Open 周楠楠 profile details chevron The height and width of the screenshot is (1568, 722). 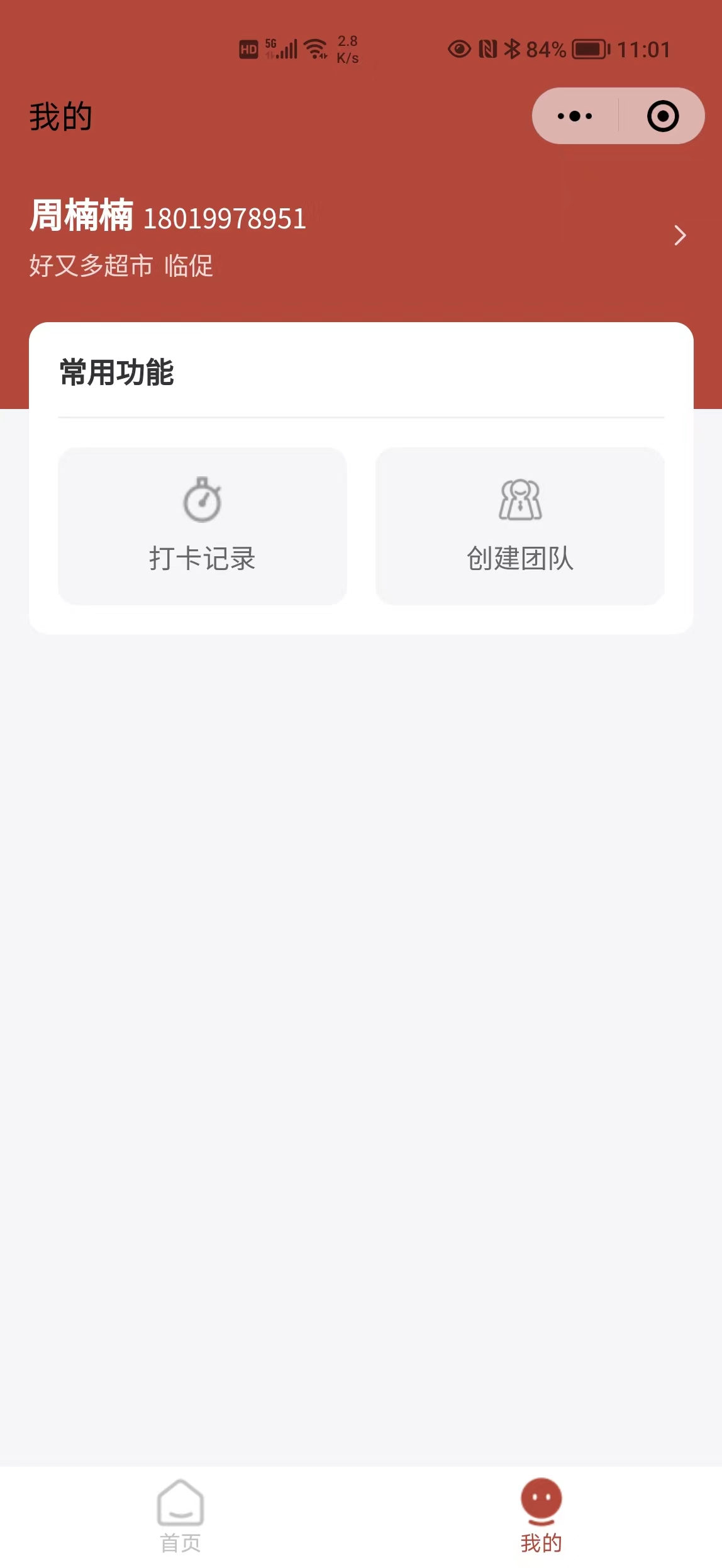click(680, 235)
